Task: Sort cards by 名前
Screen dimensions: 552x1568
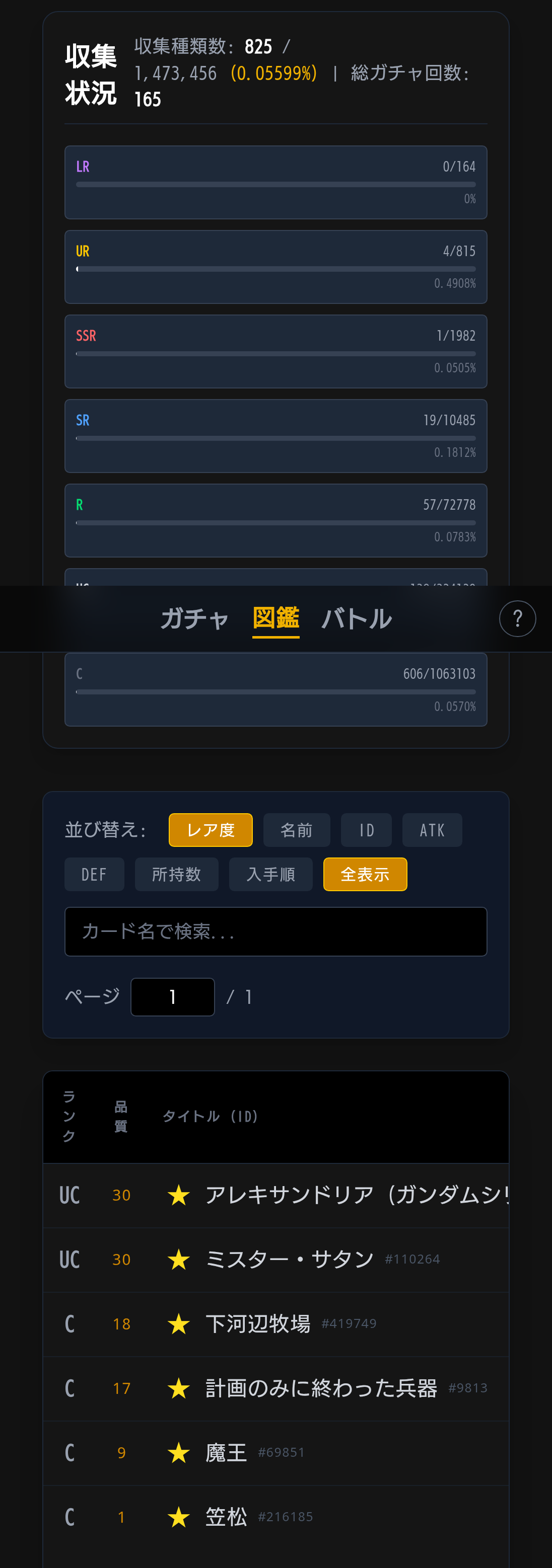Action: [x=296, y=830]
